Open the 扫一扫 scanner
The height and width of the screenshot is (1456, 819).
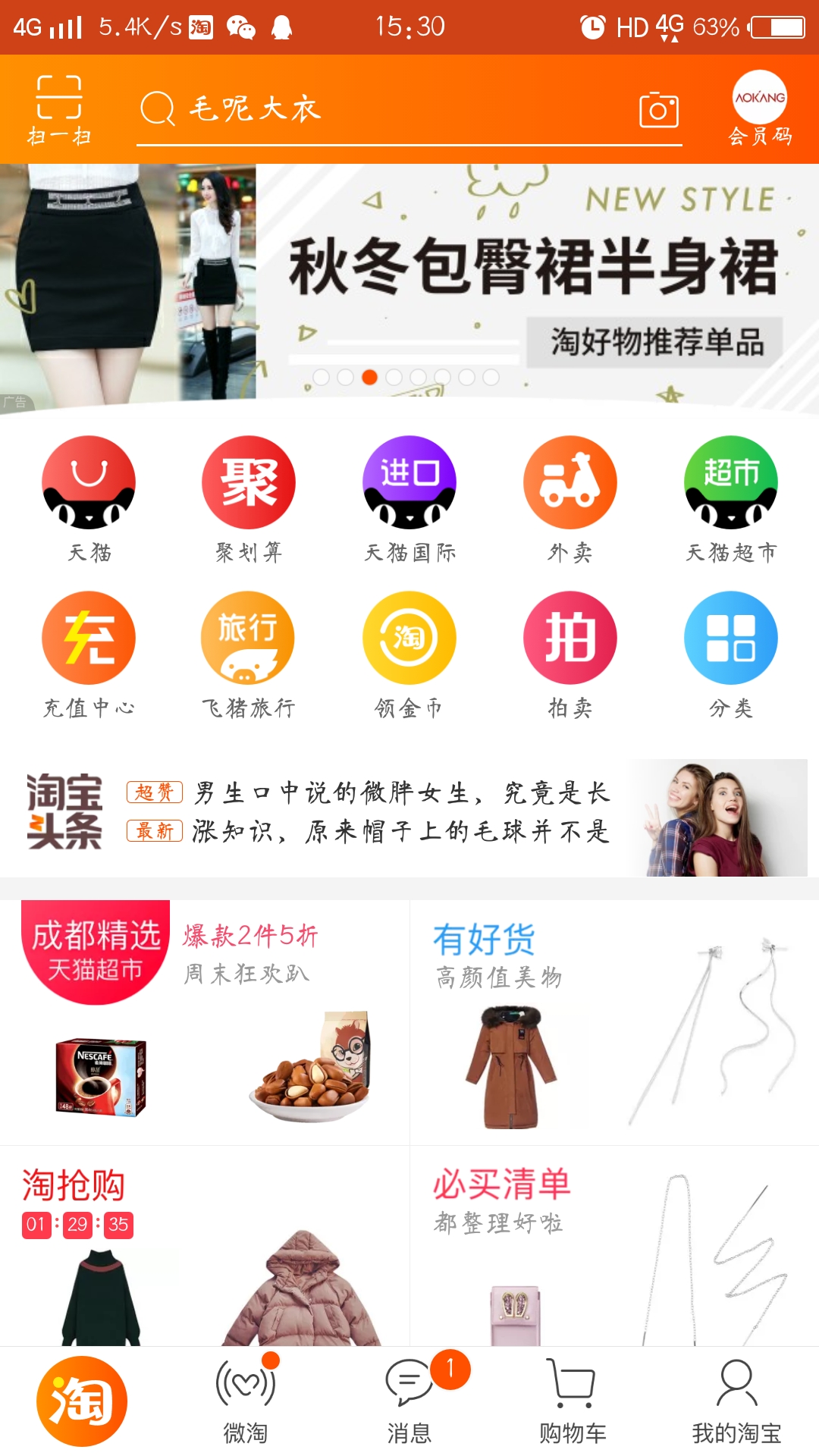click(x=59, y=109)
